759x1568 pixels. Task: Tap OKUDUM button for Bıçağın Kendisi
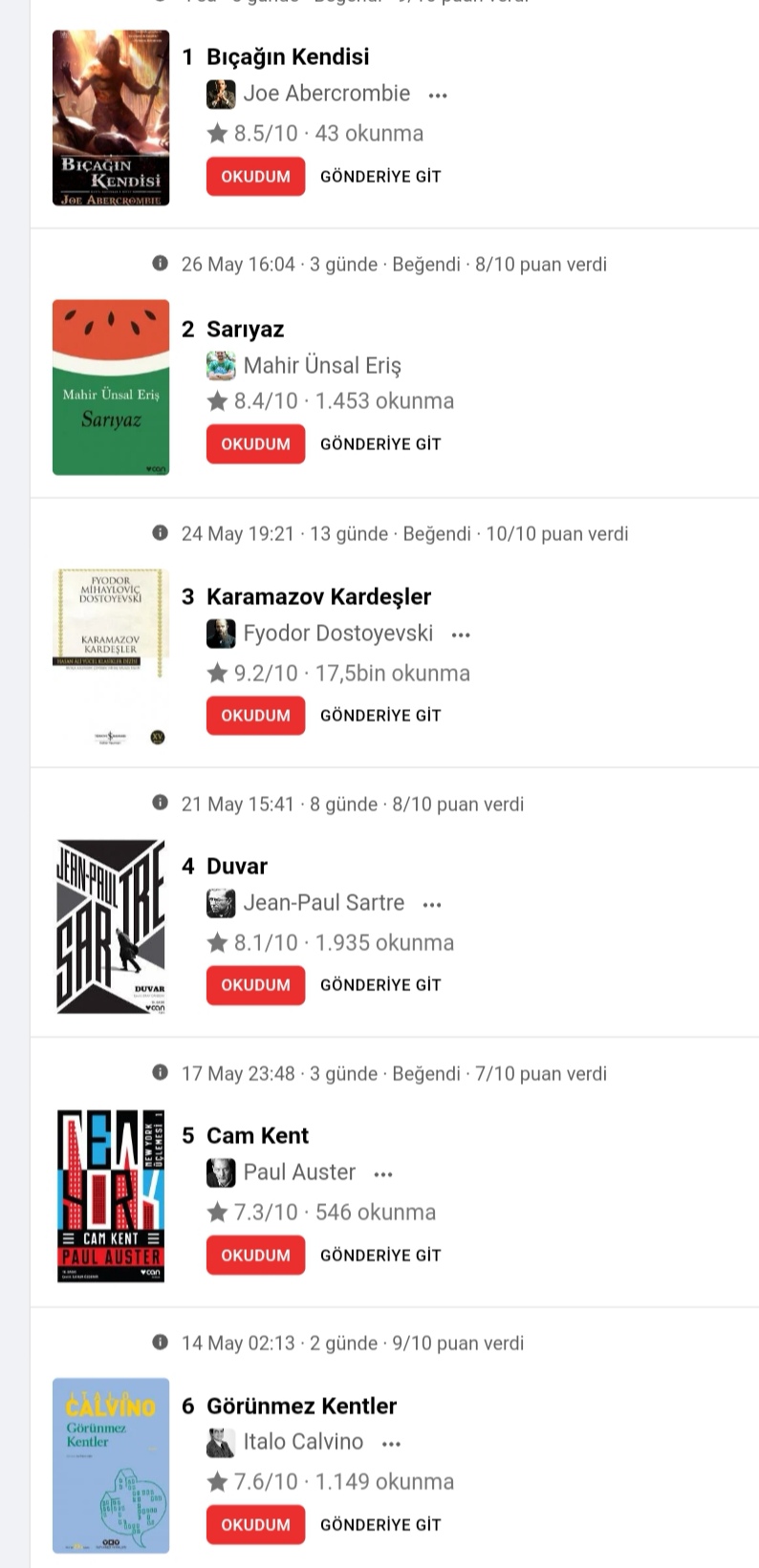point(255,177)
